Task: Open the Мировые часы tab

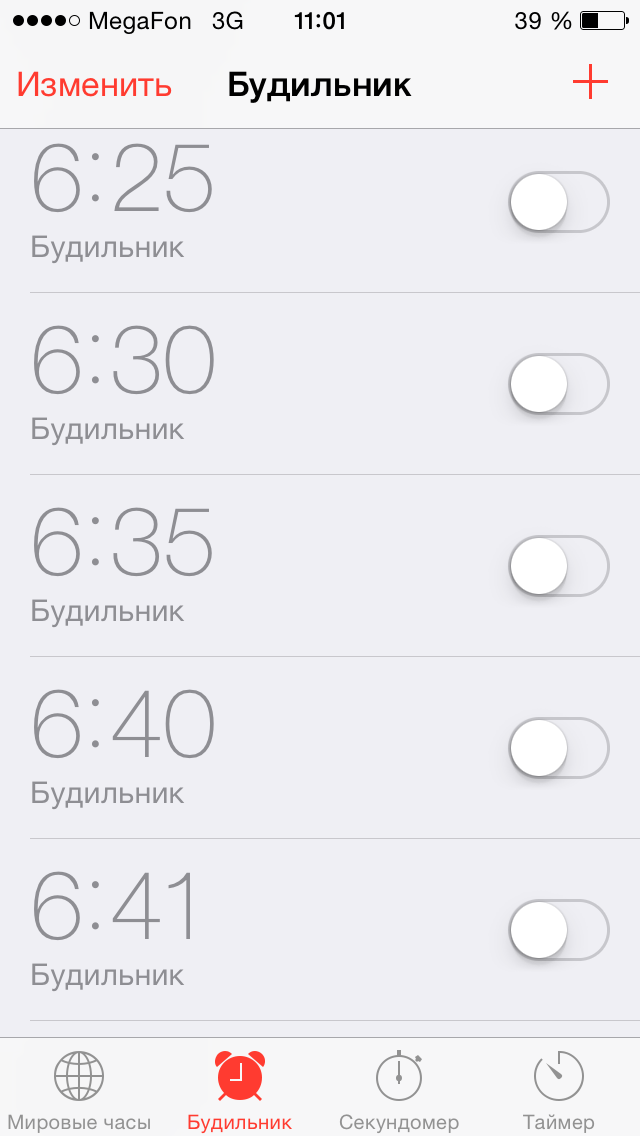Action: (79, 1089)
